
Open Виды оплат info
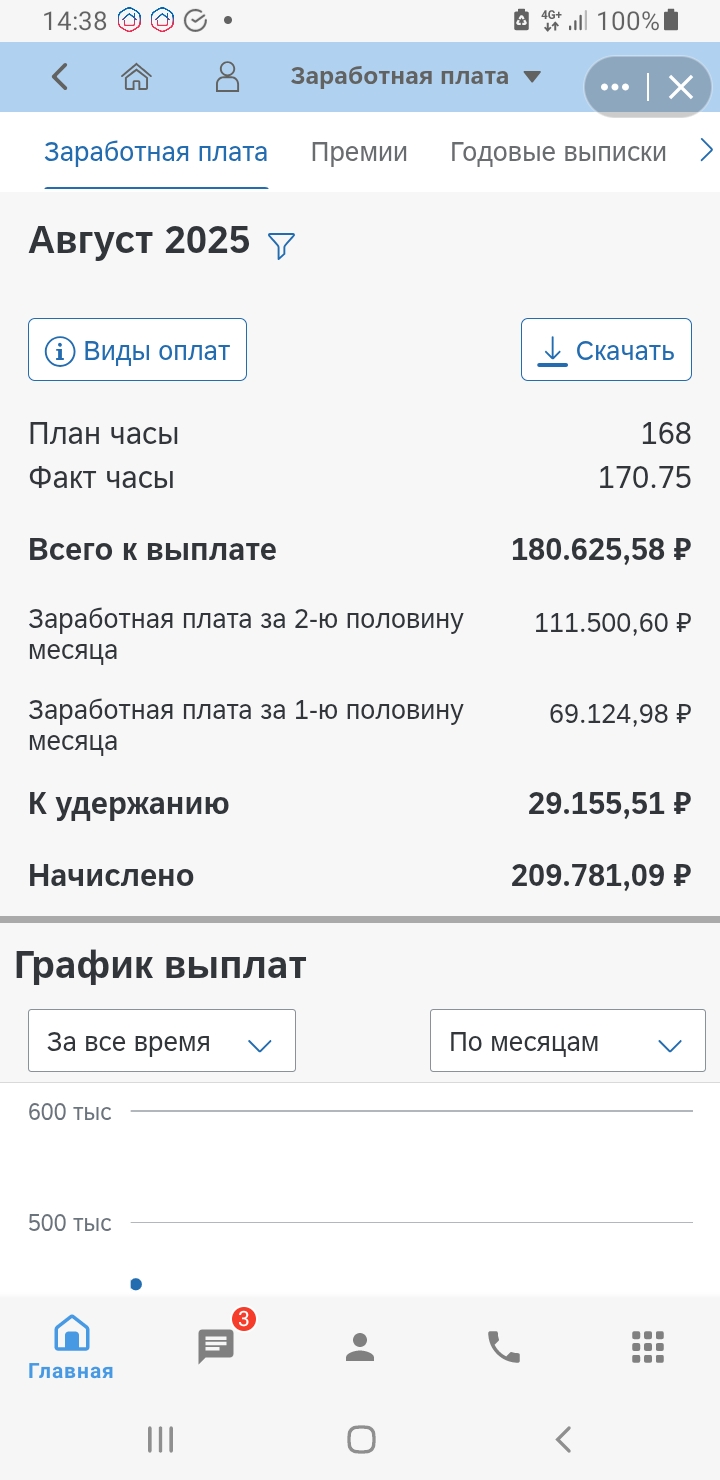click(x=137, y=351)
